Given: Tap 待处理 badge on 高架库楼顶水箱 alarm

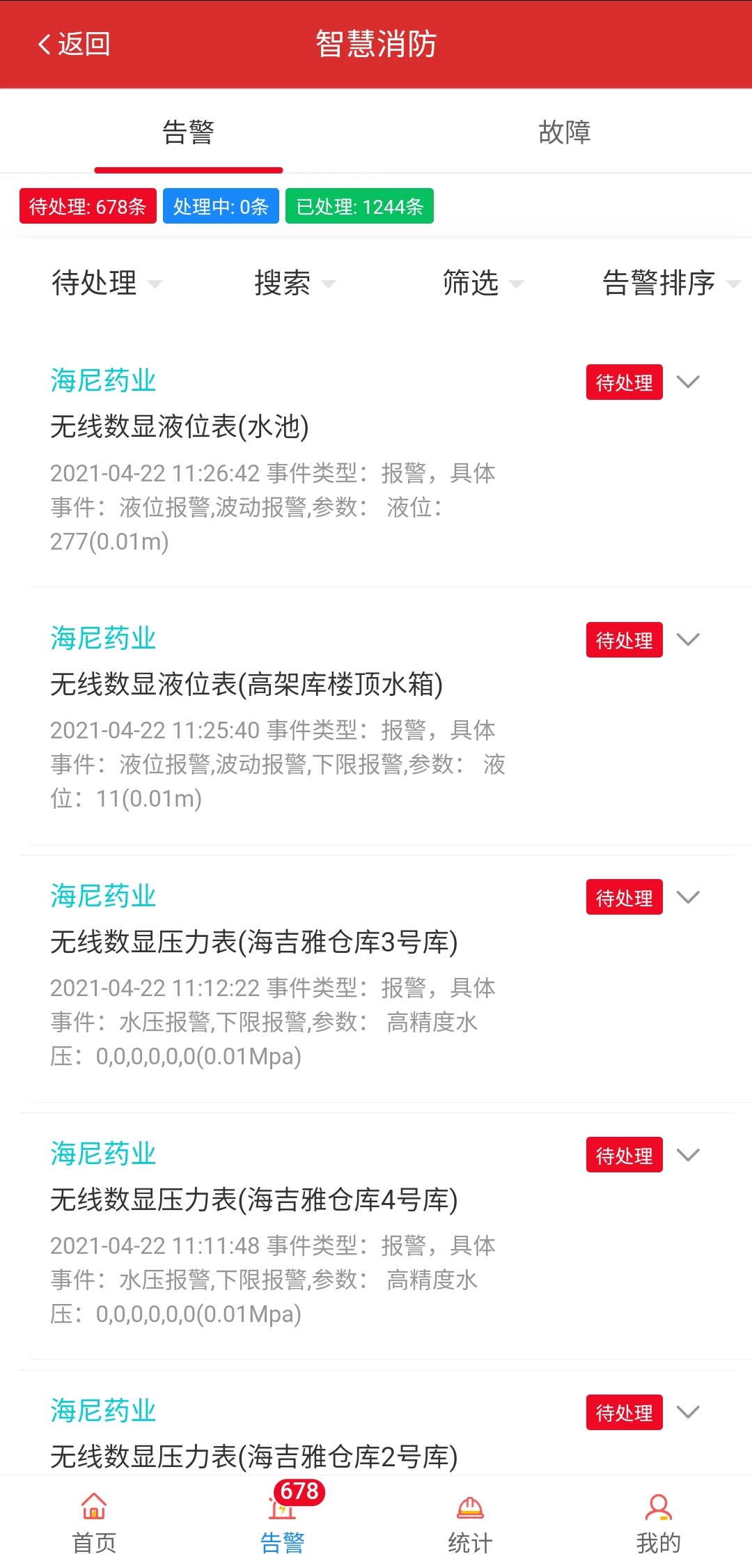Looking at the screenshot, I should pos(625,640).
